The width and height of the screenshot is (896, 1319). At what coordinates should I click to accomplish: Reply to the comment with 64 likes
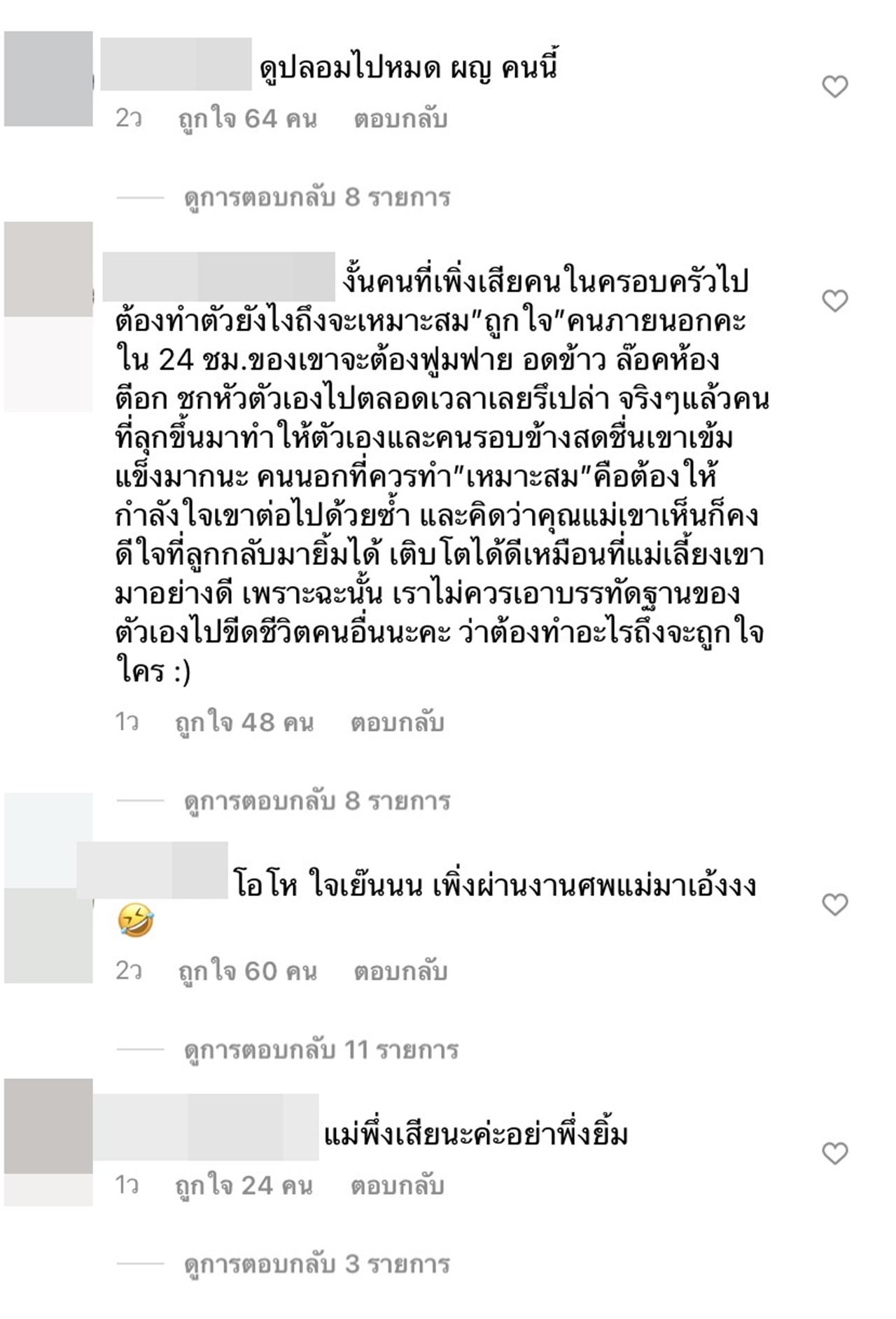(400, 119)
